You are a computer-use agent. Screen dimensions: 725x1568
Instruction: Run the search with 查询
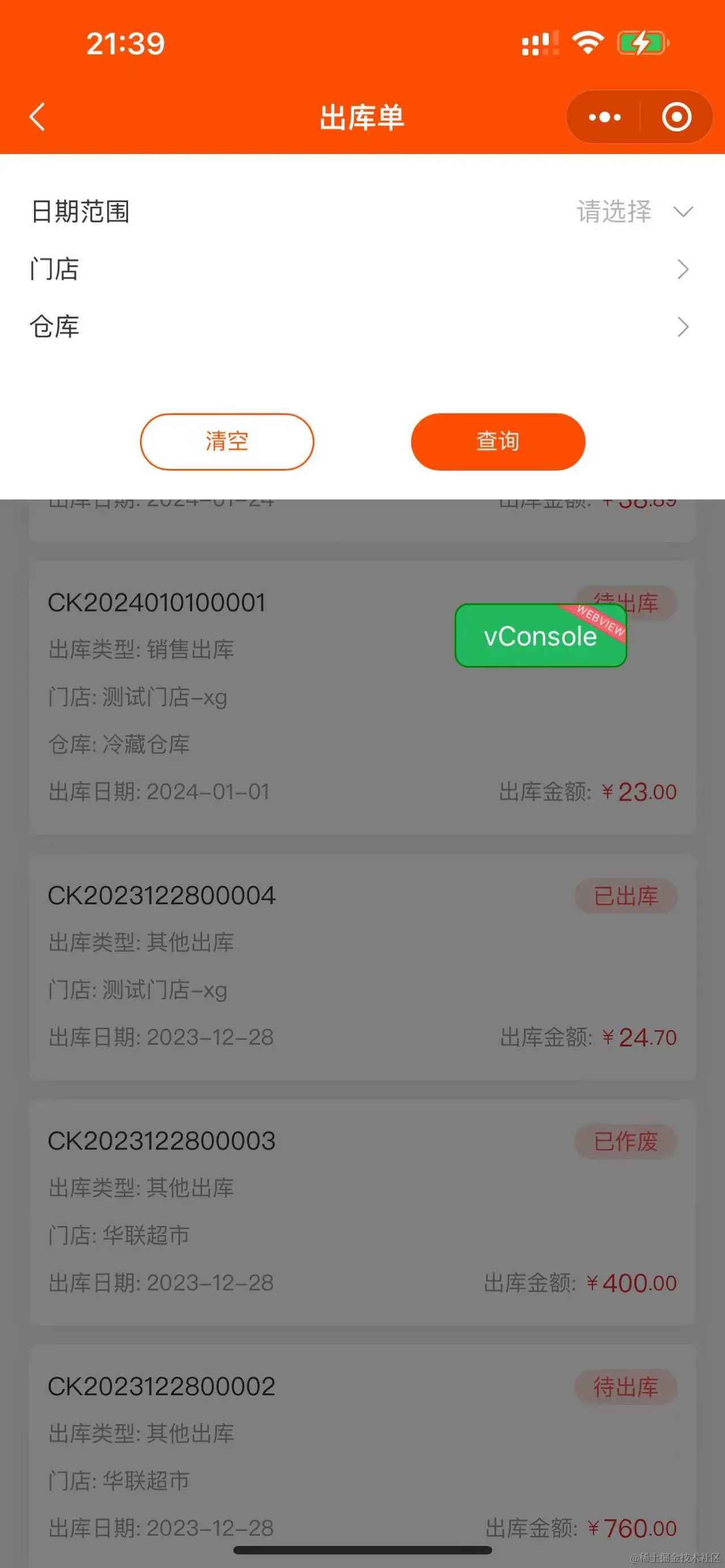click(498, 441)
